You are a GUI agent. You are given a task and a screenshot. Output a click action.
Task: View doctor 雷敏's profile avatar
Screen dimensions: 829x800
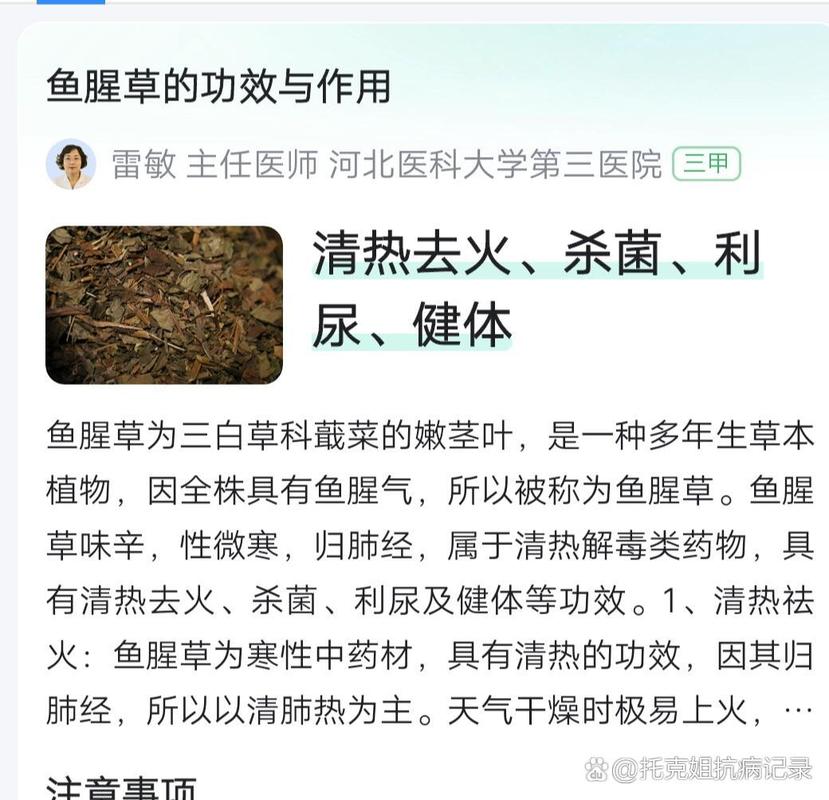[x=71, y=164]
